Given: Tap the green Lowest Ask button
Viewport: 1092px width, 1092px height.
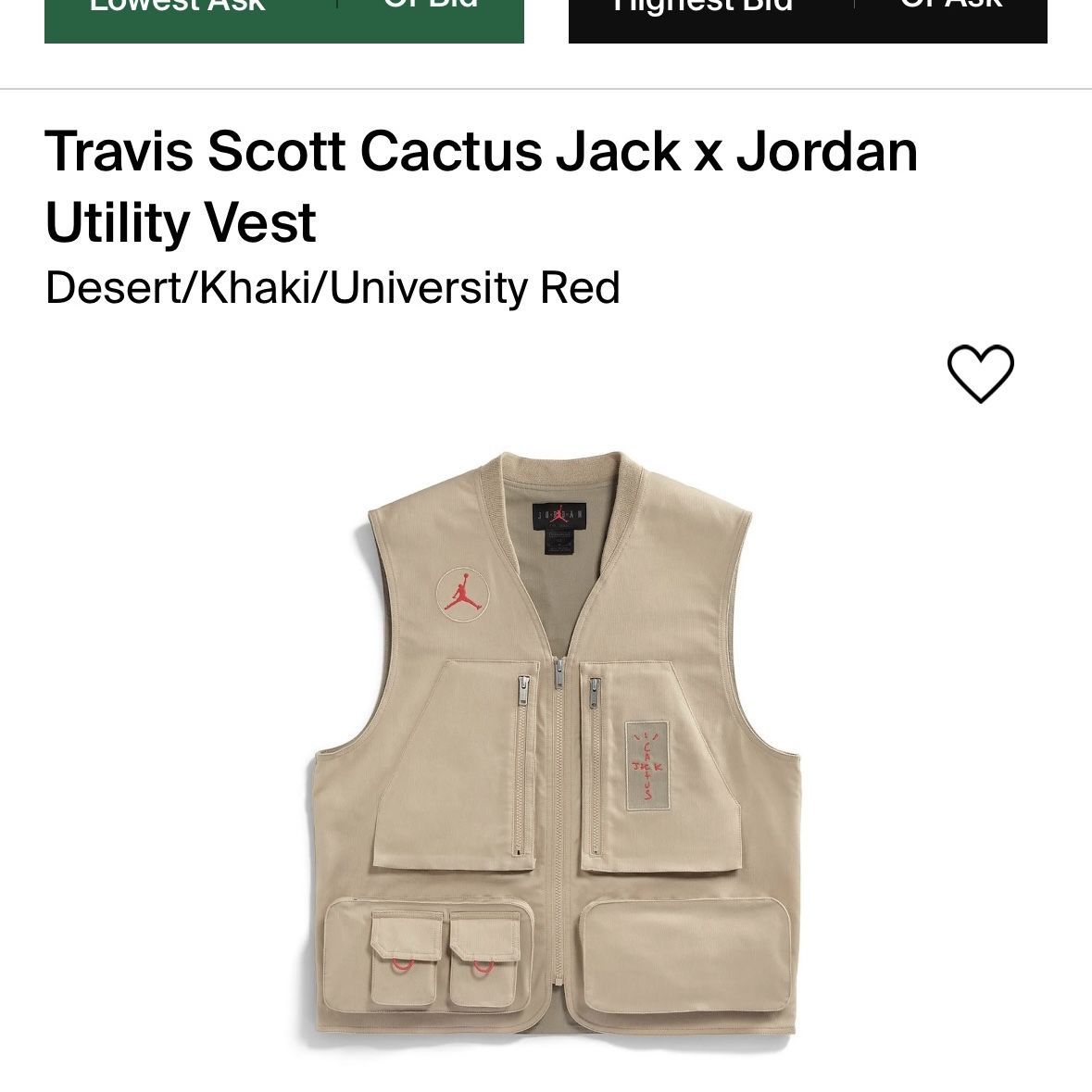Looking at the screenshot, I should point(282,19).
